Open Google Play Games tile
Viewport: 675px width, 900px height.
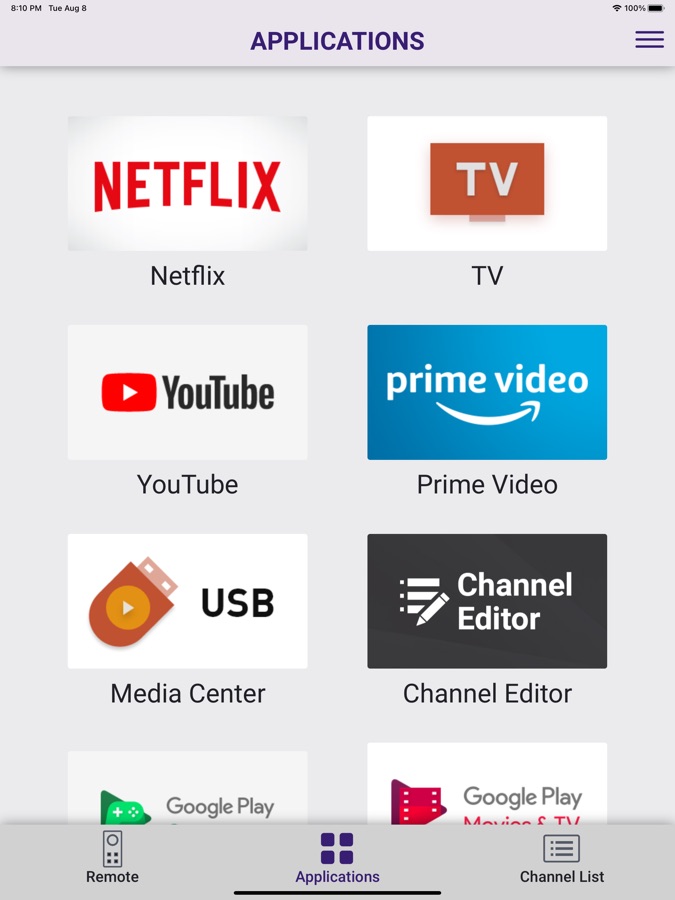(x=187, y=790)
